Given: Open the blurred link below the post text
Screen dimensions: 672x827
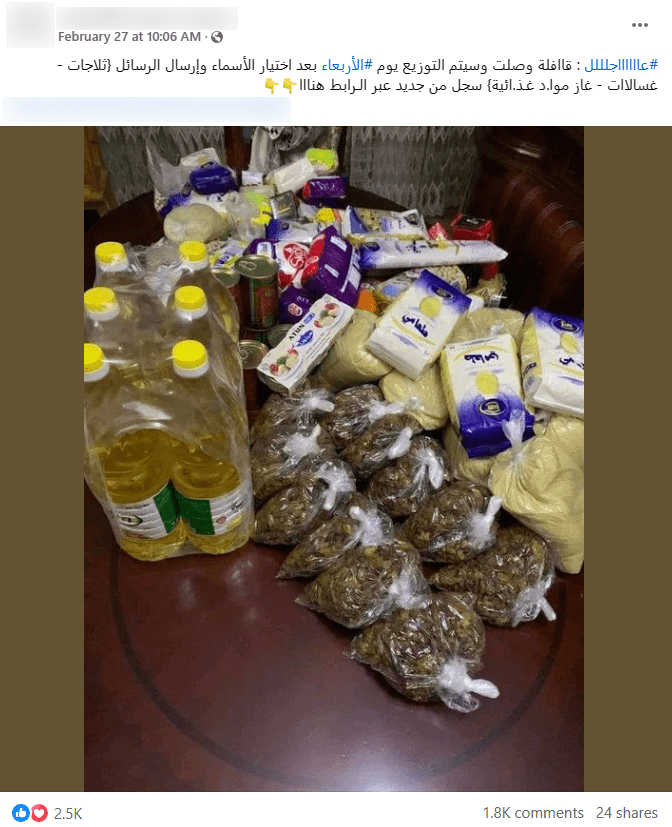Looking at the screenshot, I should [x=146, y=109].
